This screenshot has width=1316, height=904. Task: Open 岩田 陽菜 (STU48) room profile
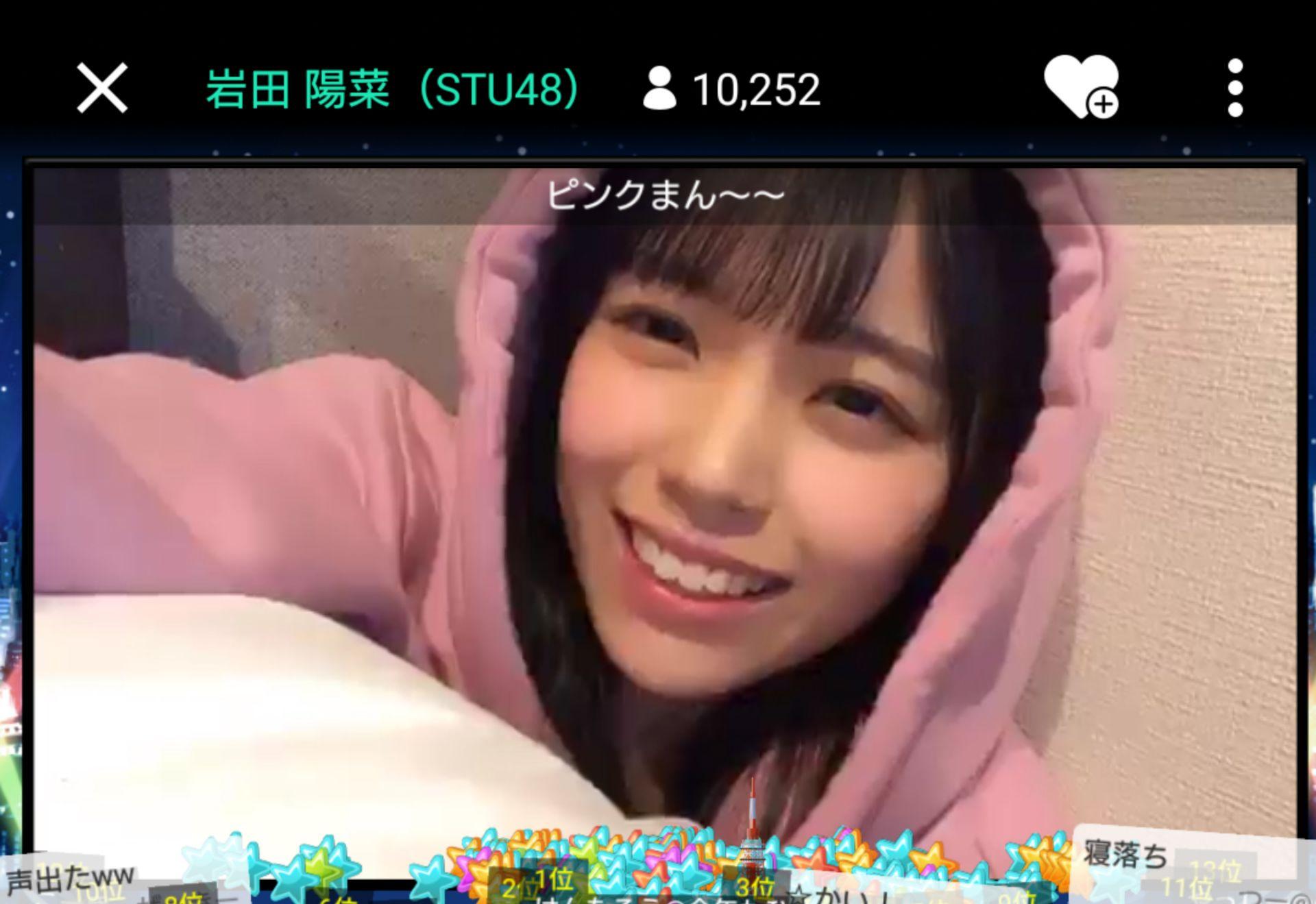tap(392, 89)
